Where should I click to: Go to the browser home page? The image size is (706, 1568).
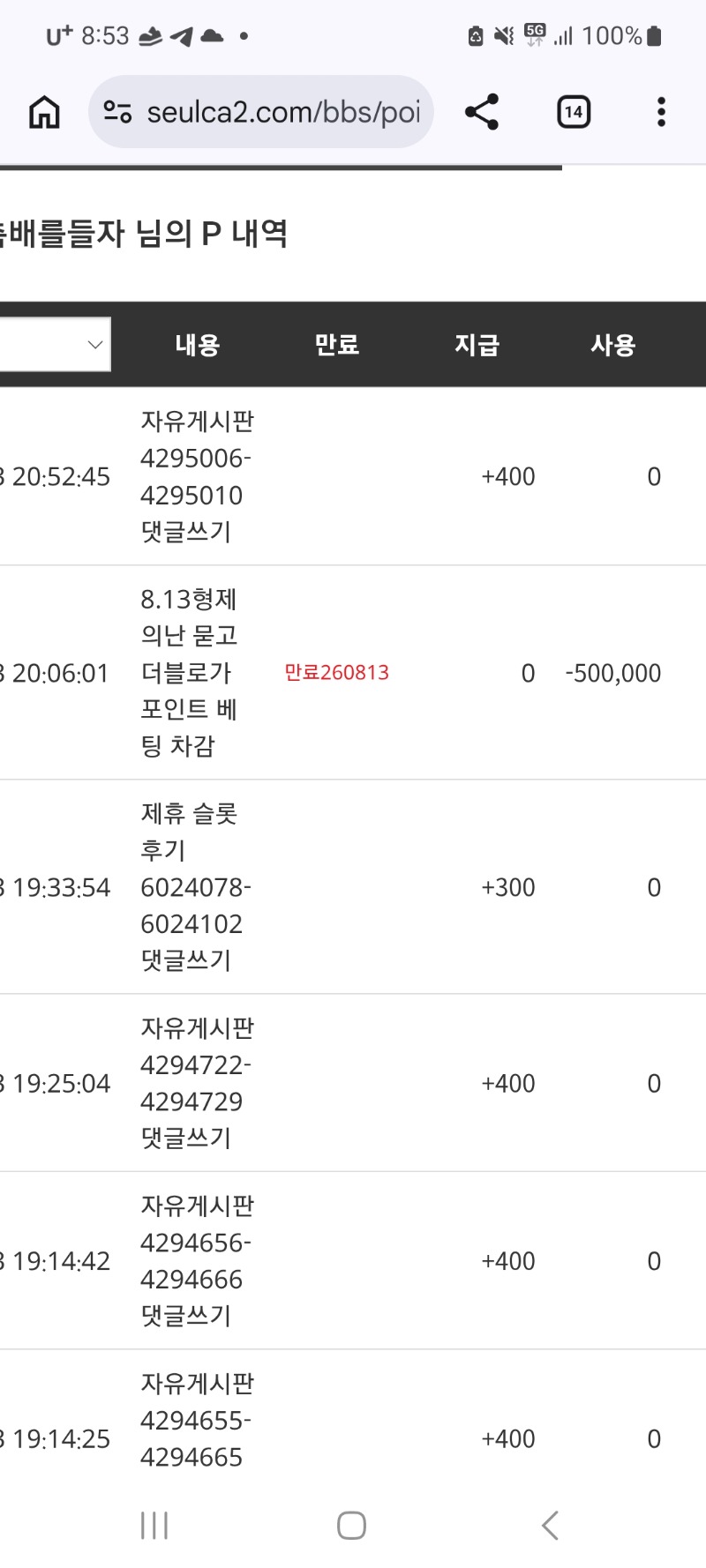(x=44, y=112)
